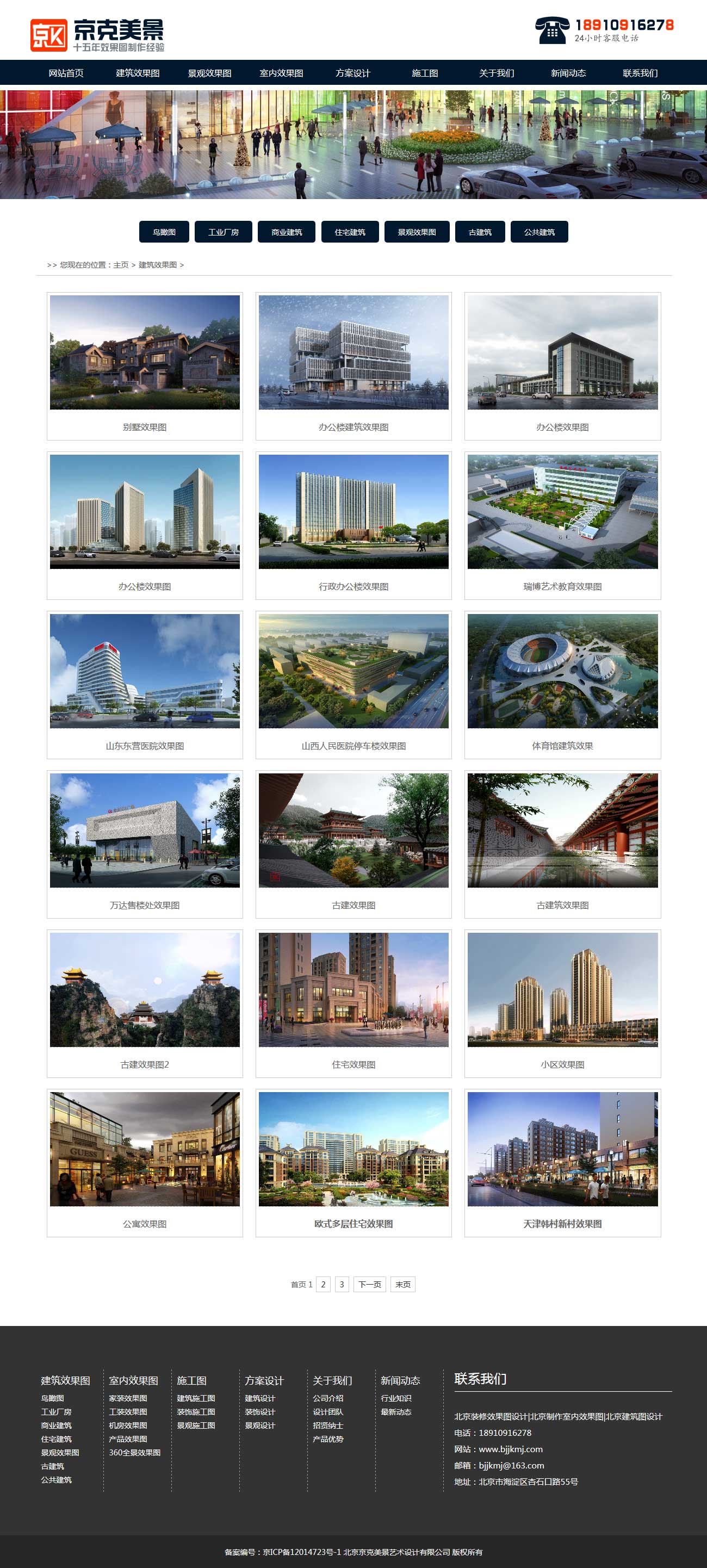707x1568 pixels.
Task: Open 家装效果图 link in footer
Action: (128, 1398)
